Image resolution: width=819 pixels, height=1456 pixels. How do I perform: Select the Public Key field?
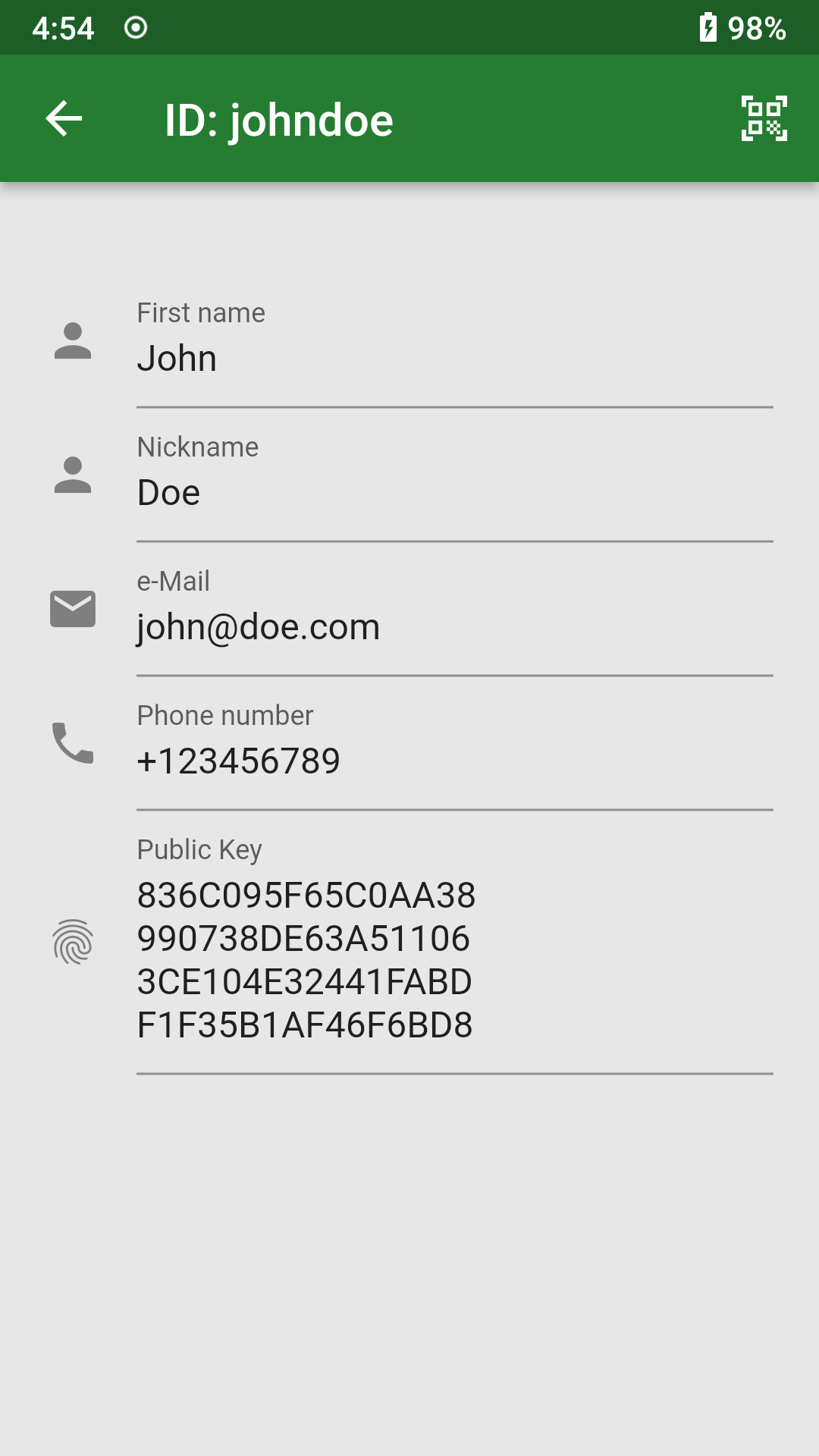453,959
